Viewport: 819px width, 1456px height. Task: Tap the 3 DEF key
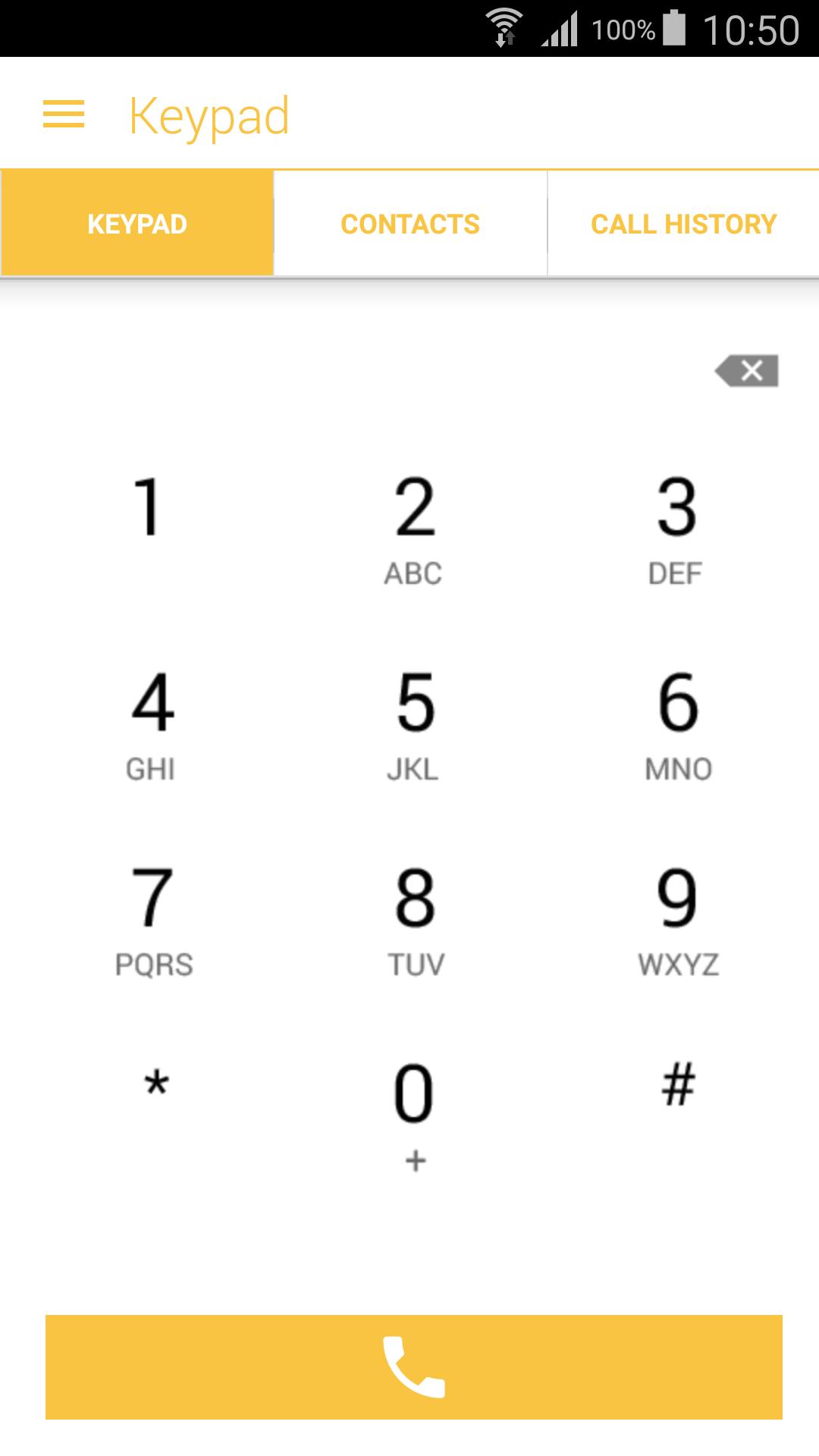[676, 527]
